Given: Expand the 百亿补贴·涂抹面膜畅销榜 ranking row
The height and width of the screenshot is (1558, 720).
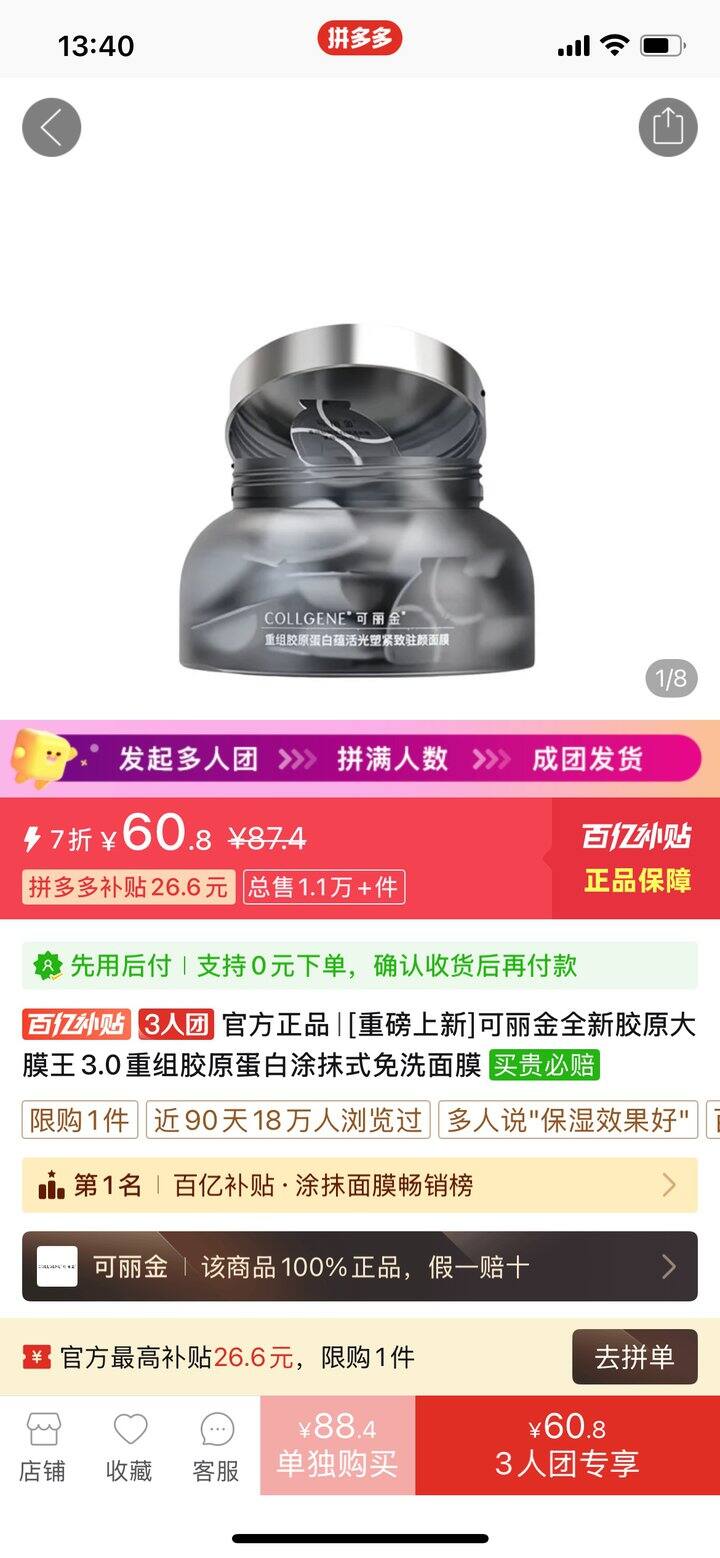Looking at the screenshot, I should click(x=360, y=1186).
